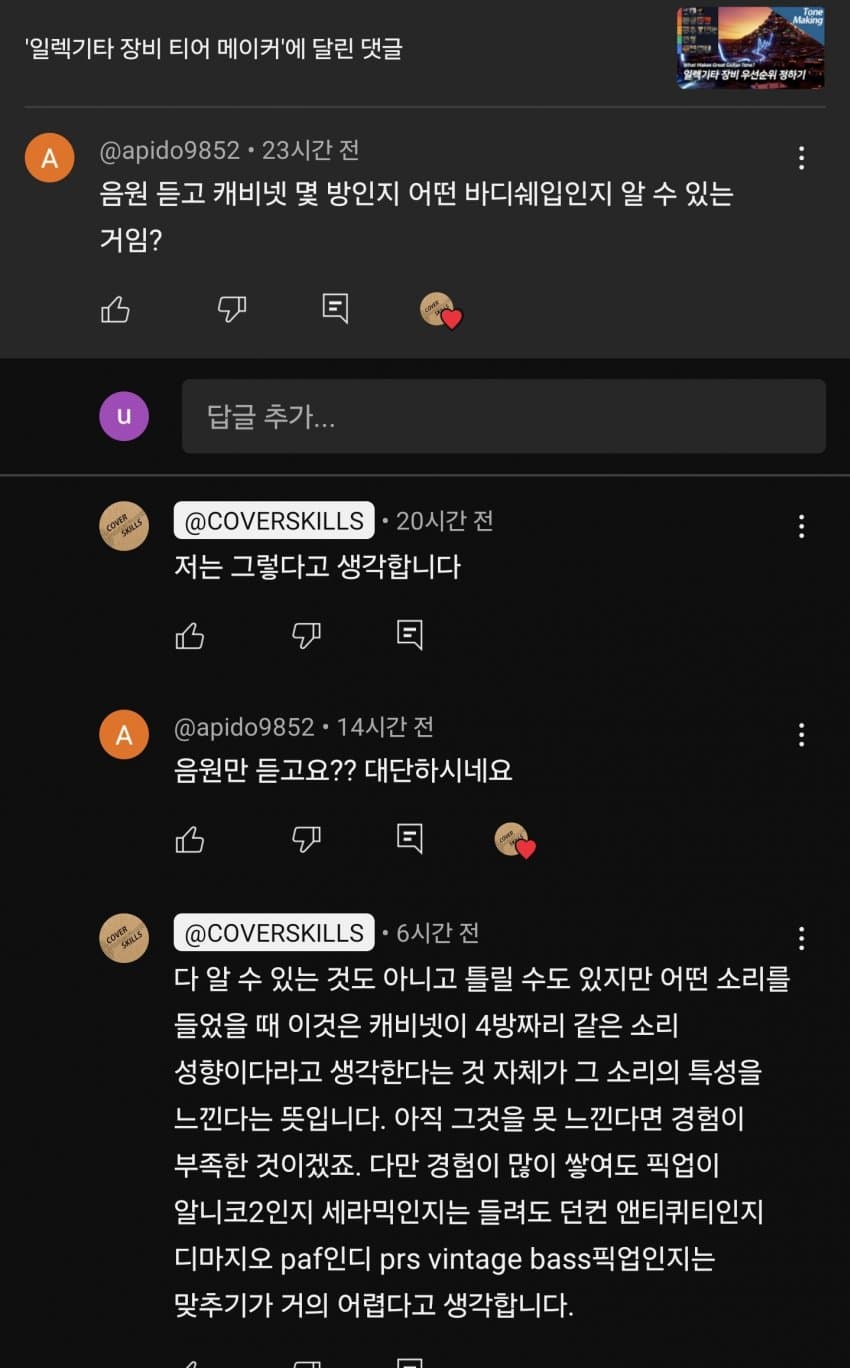Reply to '저는 그렇다고 생각합니다'

tap(410, 634)
